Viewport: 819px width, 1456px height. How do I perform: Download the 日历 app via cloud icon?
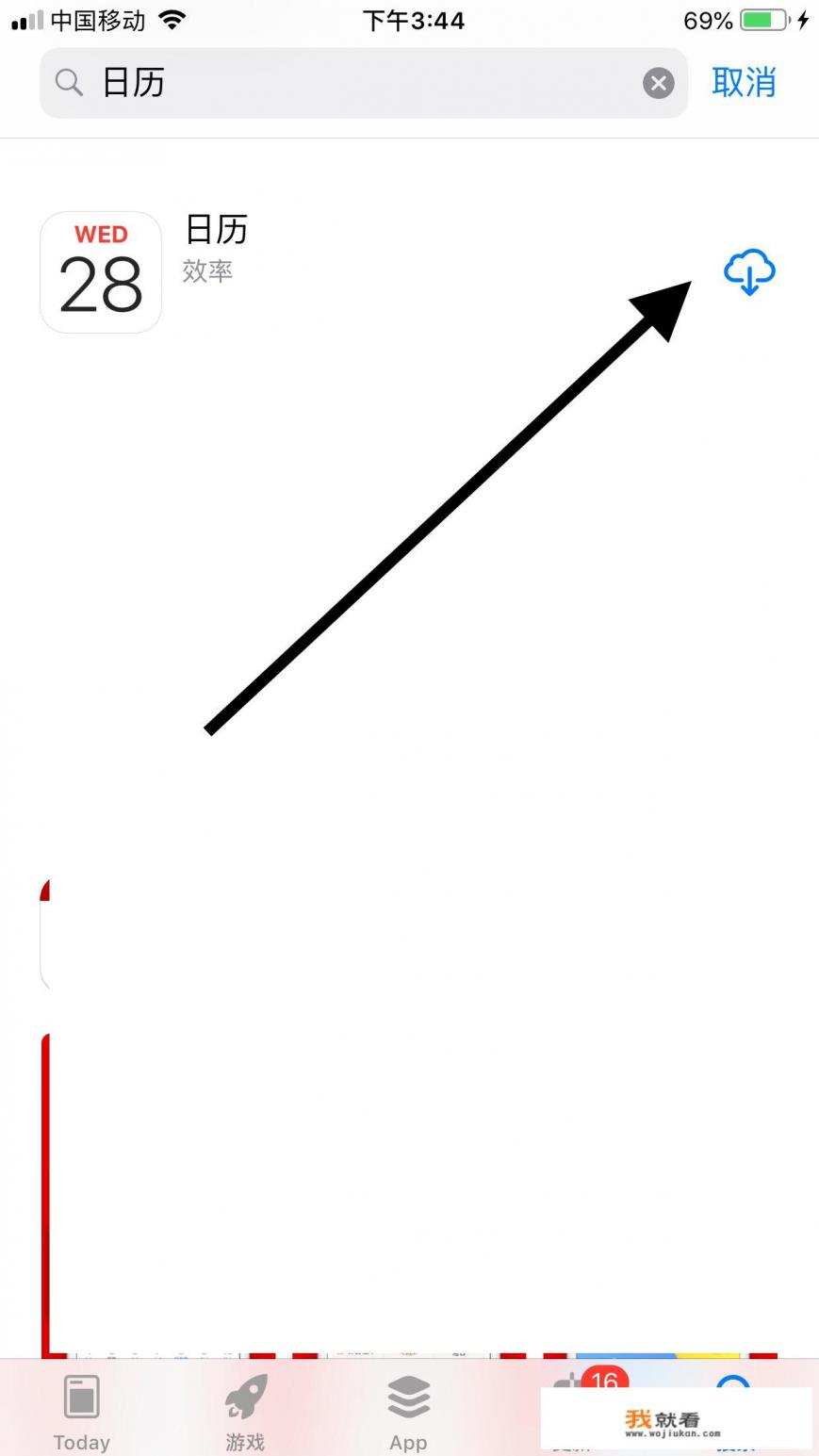point(749,272)
